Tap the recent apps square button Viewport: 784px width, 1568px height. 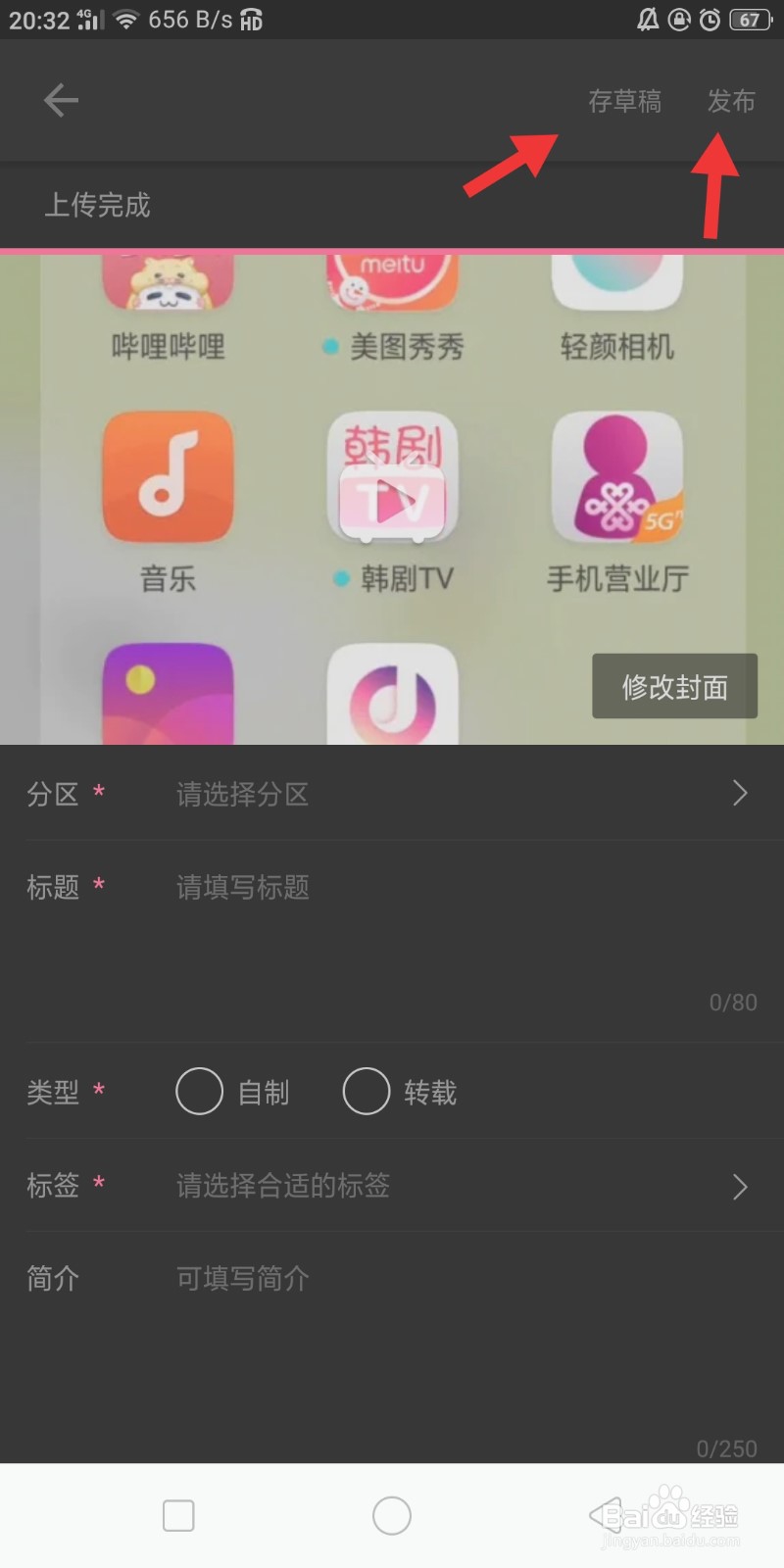(x=177, y=1514)
